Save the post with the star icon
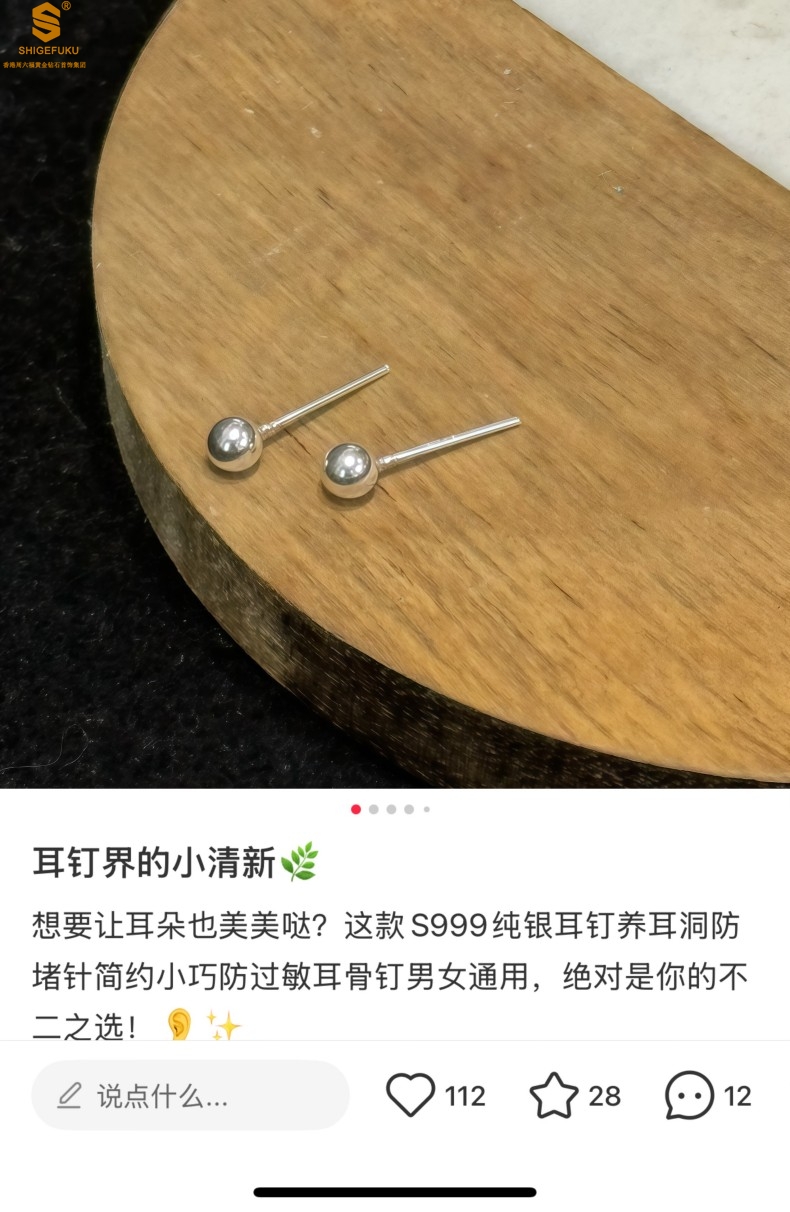 click(554, 1096)
